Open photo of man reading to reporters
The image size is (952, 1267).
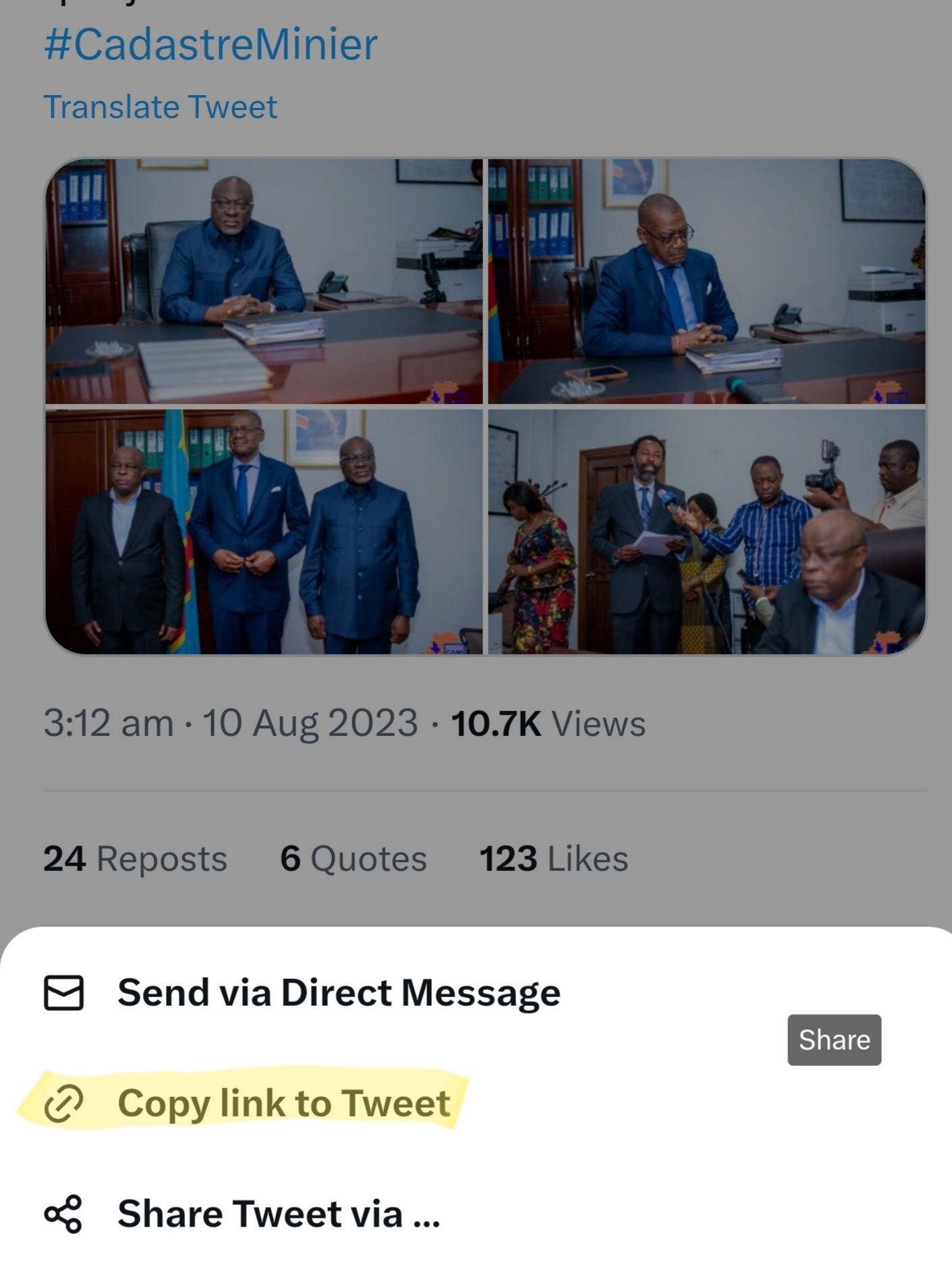pos(706,532)
